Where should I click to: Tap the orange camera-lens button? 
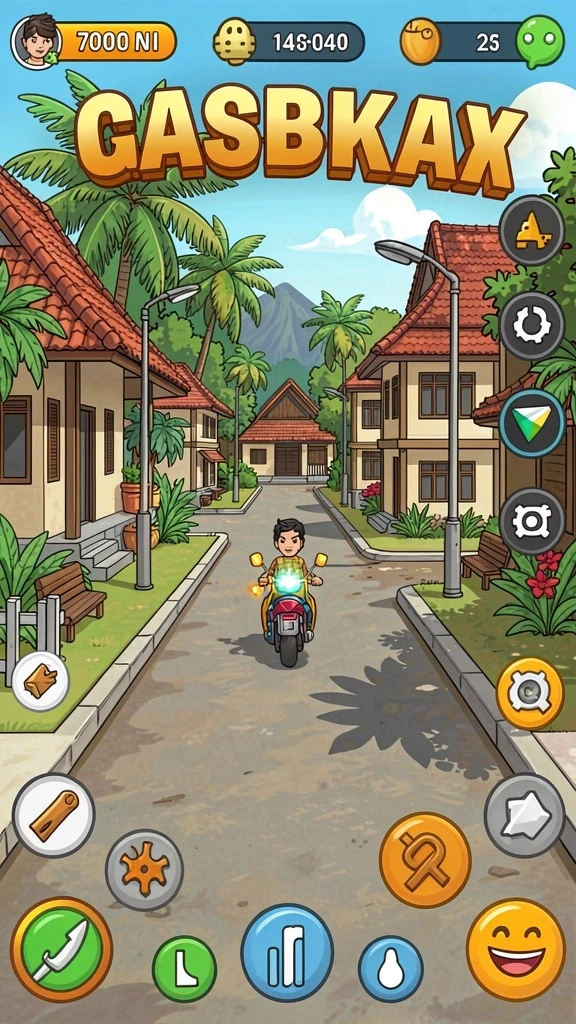pyautogui.click(x=530, y=693)
